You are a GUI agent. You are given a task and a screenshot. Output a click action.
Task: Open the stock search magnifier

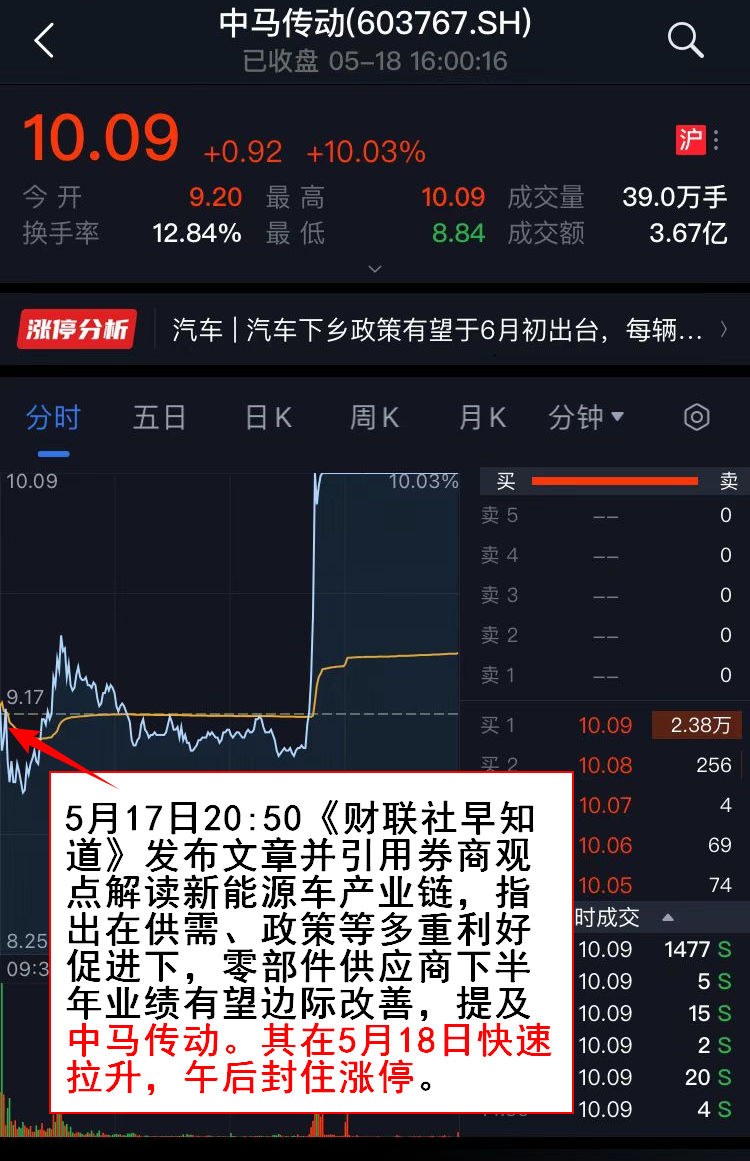point(686,41)
